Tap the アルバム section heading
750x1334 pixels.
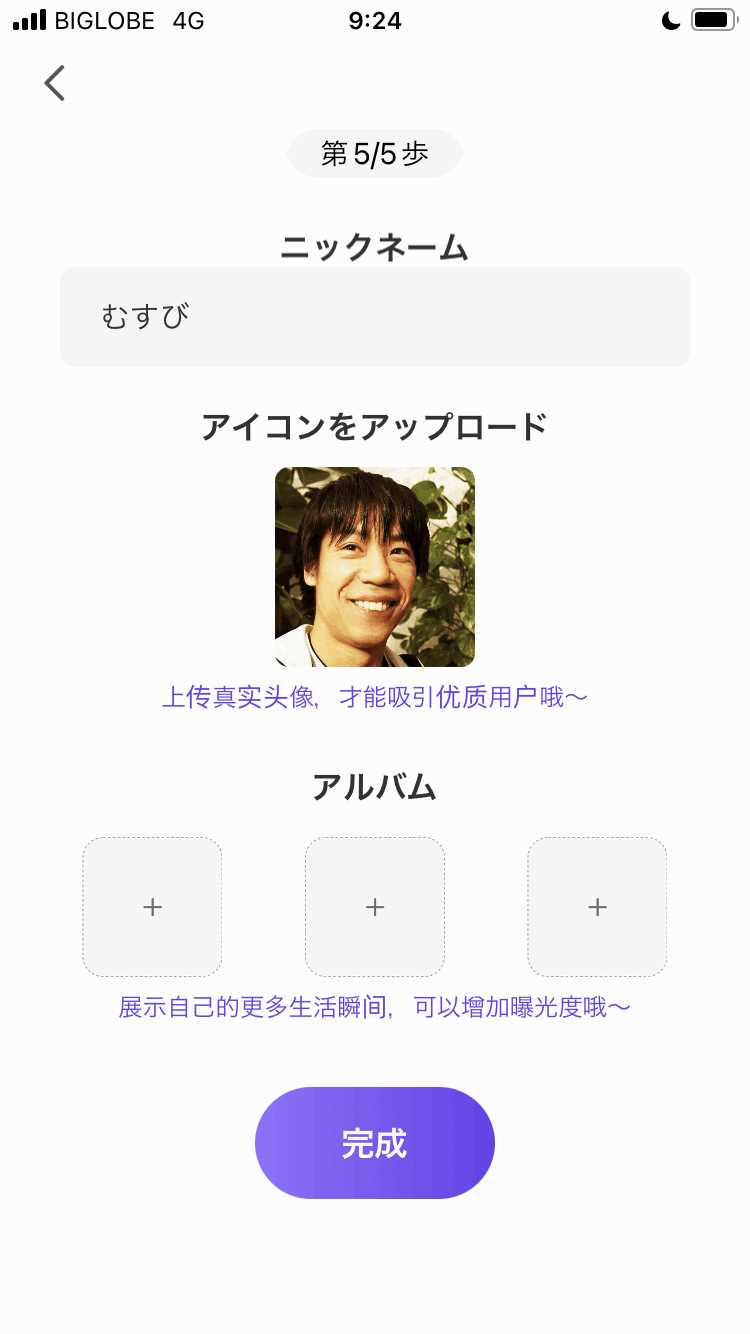coord(375,787)
